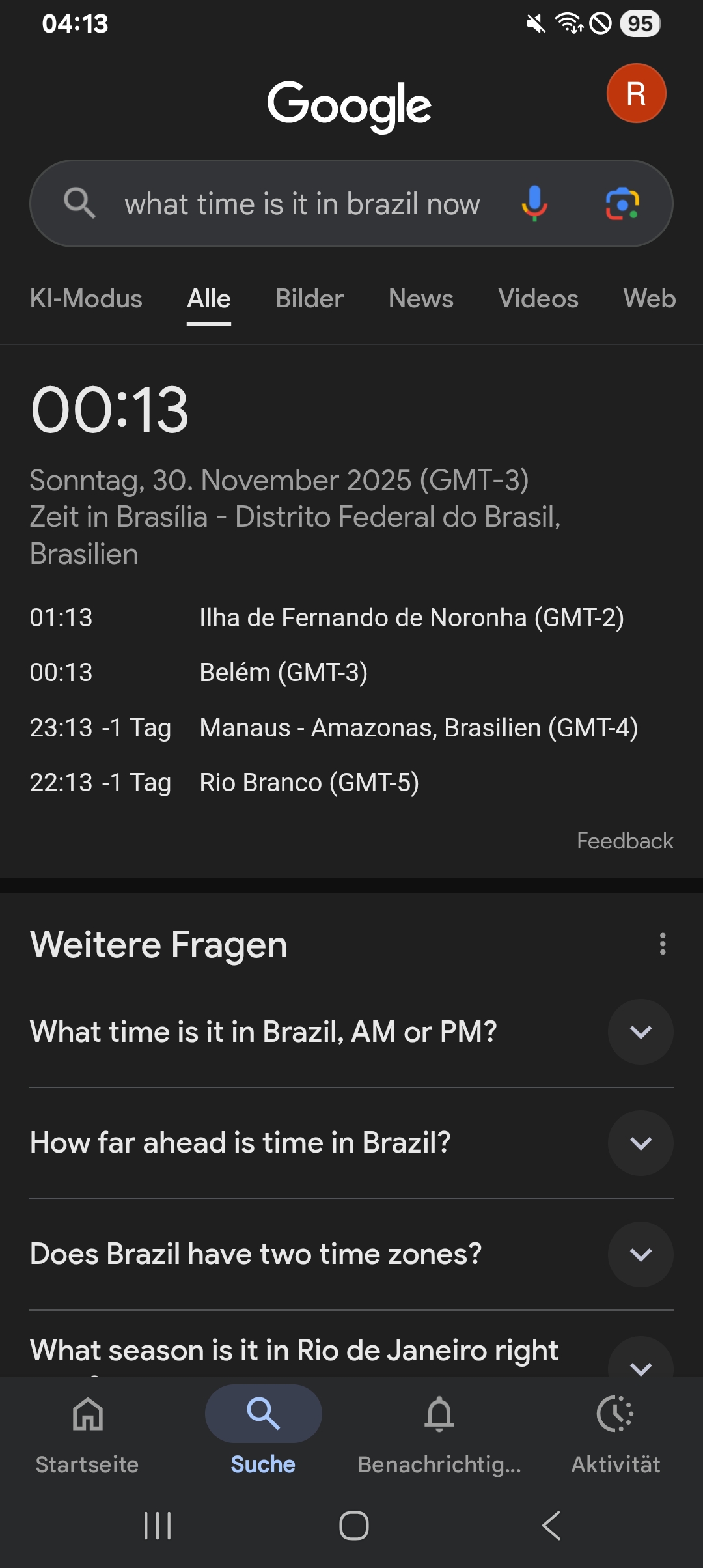Expand "What time is it in Brazil, AM or PM?"
703x1568 pixels.
click(x=641, y=1032)
